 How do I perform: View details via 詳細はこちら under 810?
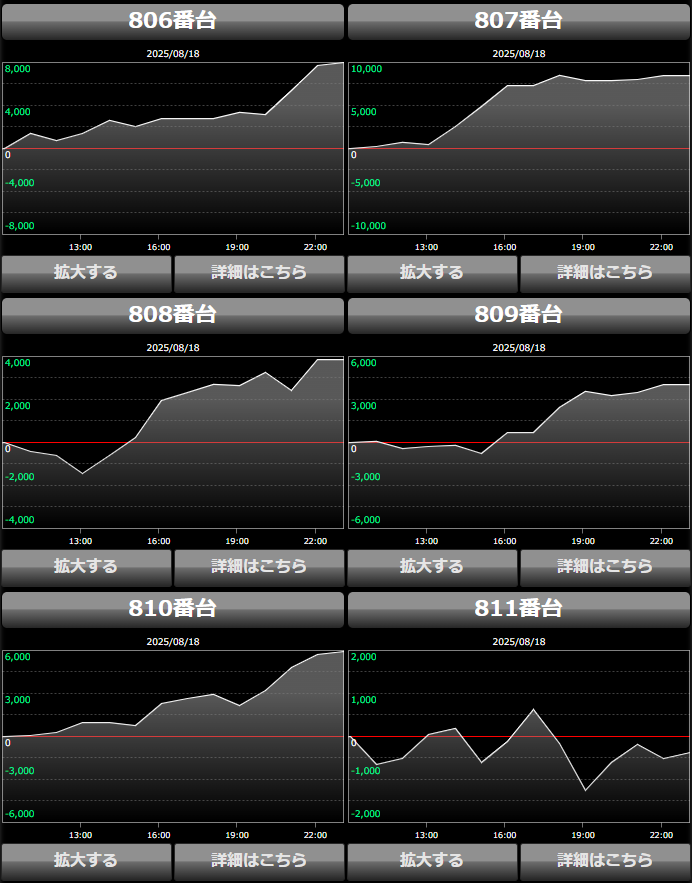259,860
